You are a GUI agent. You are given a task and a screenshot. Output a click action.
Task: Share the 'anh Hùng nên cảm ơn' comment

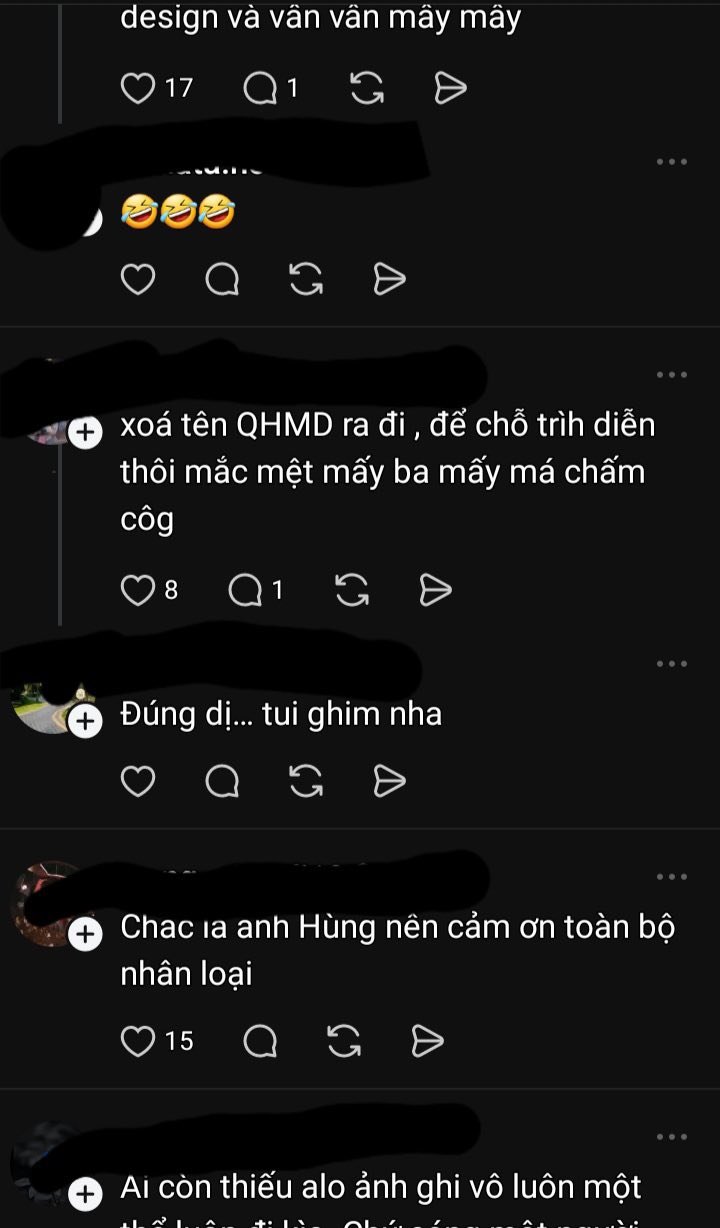428,1042
